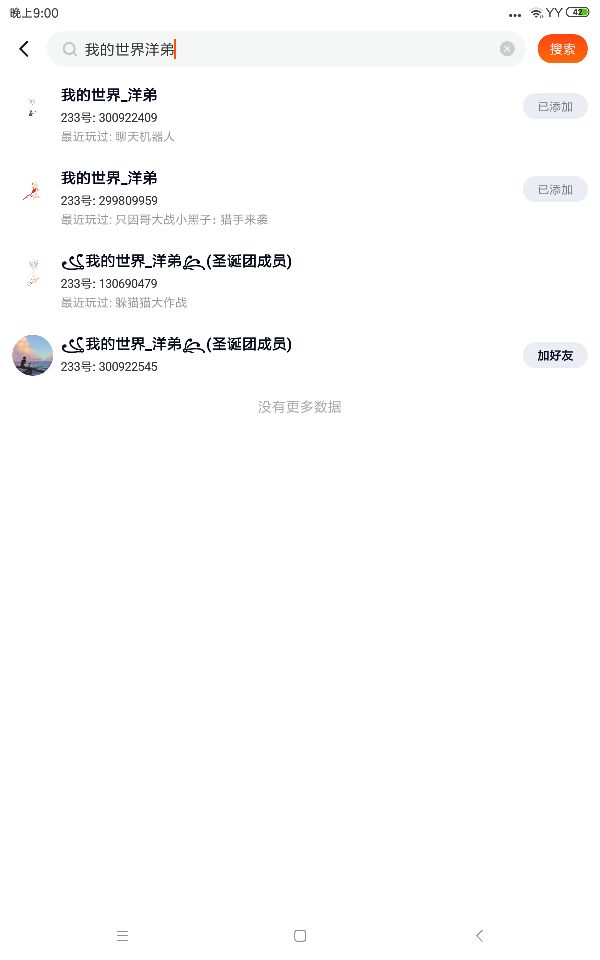Go to home screen via system navigation
600x960 pixels.
(x=300, y=936)
